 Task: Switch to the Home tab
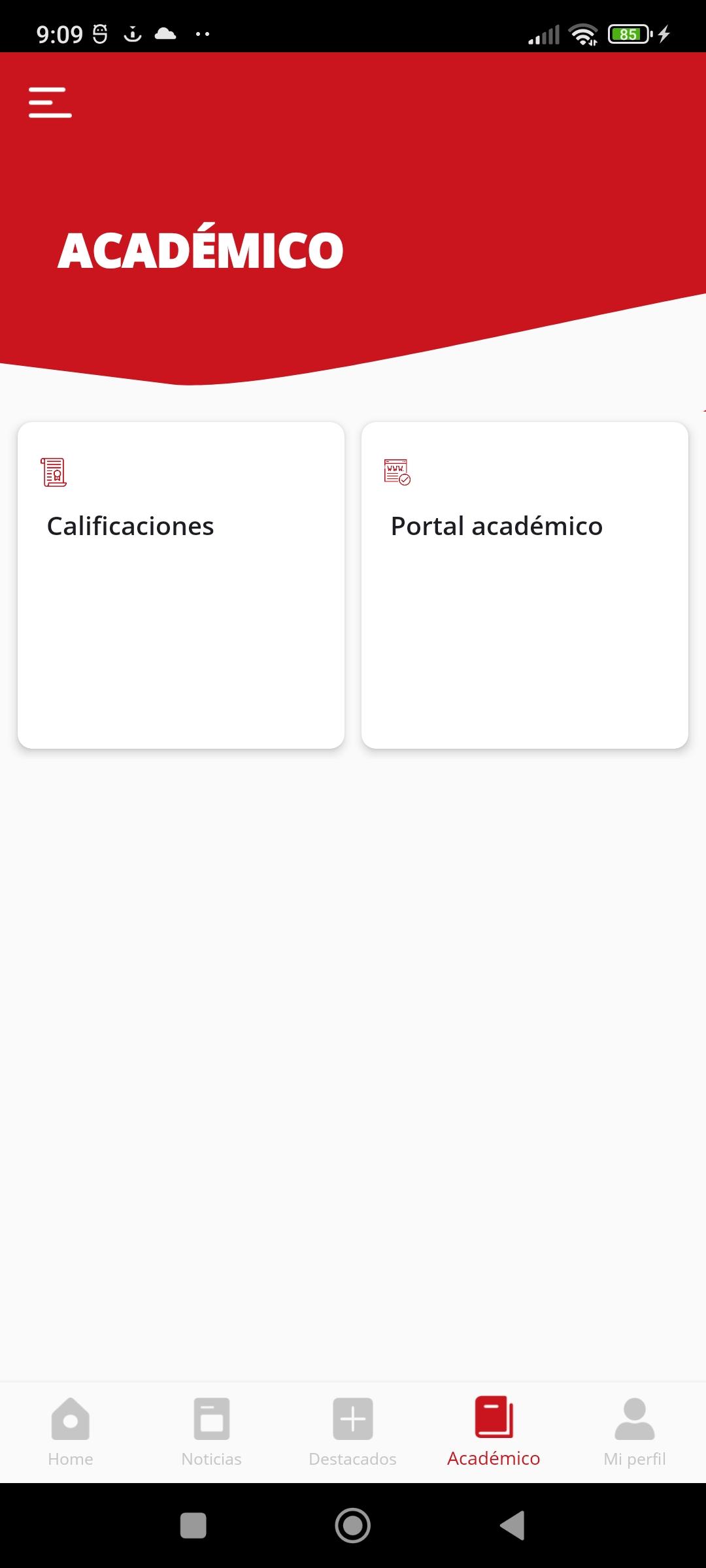[71, 1432]
